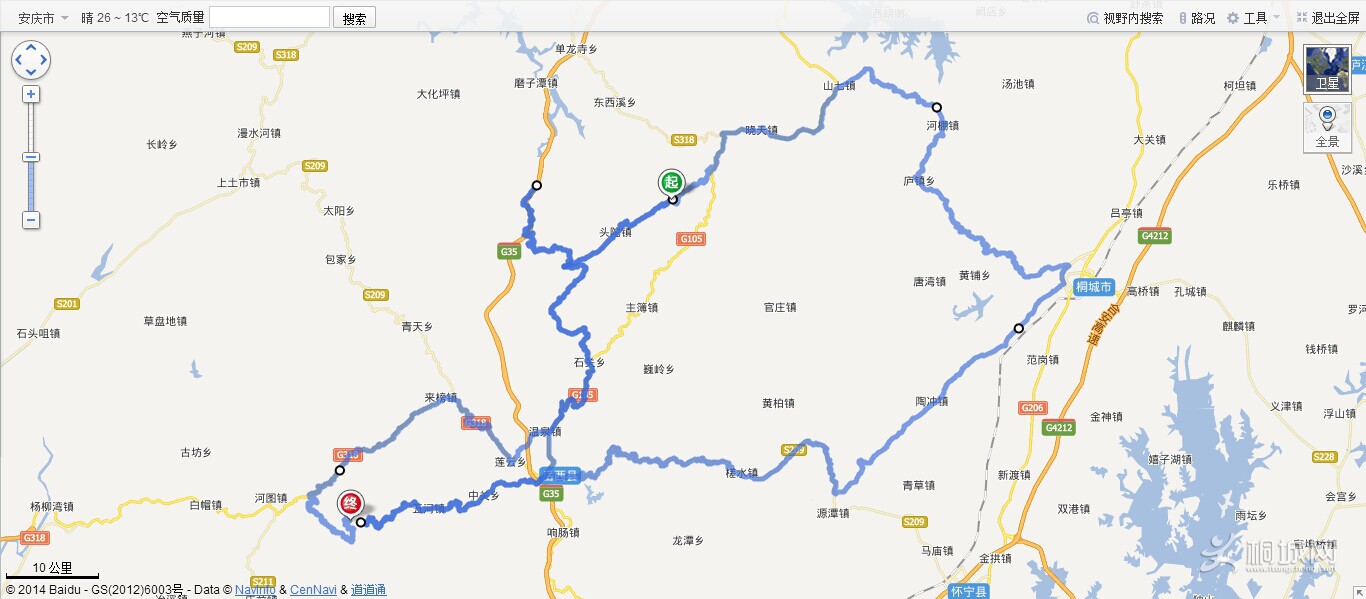This screenshot has width=1366, height=599.
Task: Focus the map search text field
Action: [269, 17]
